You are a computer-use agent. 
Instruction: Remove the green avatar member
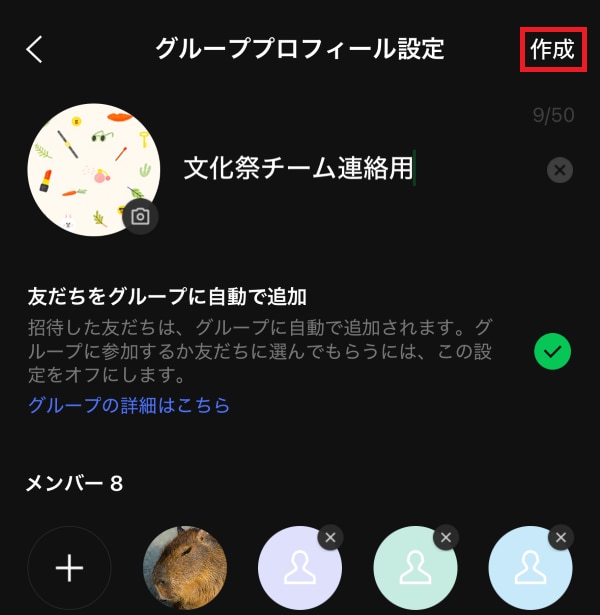[445, 537]
